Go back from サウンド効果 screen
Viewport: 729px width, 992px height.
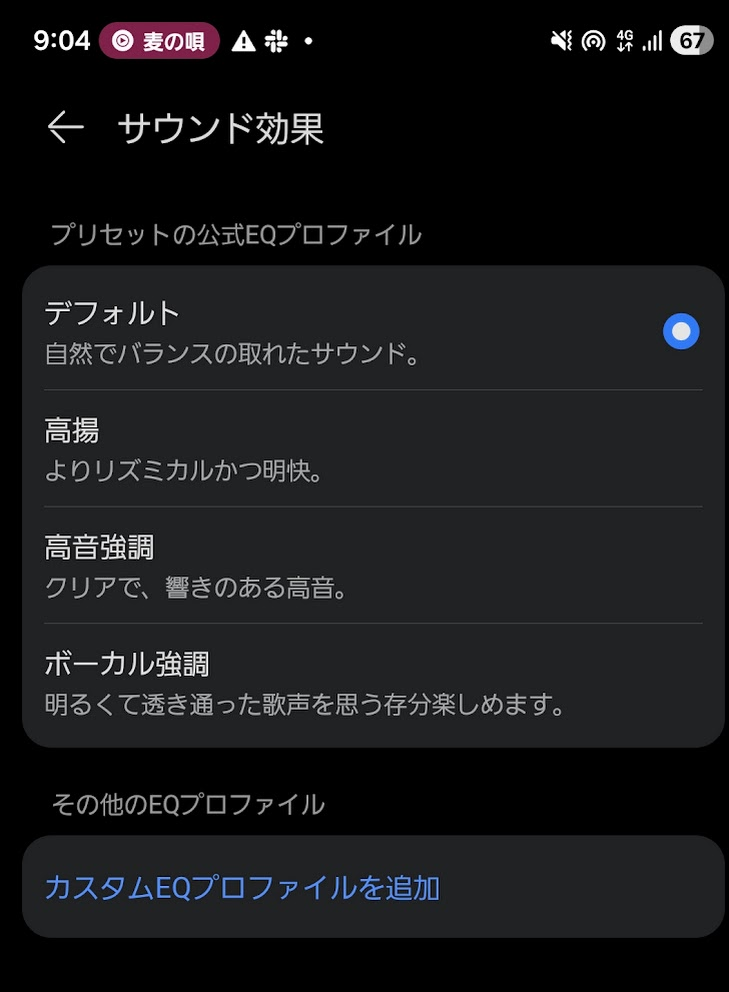(65, 128)
